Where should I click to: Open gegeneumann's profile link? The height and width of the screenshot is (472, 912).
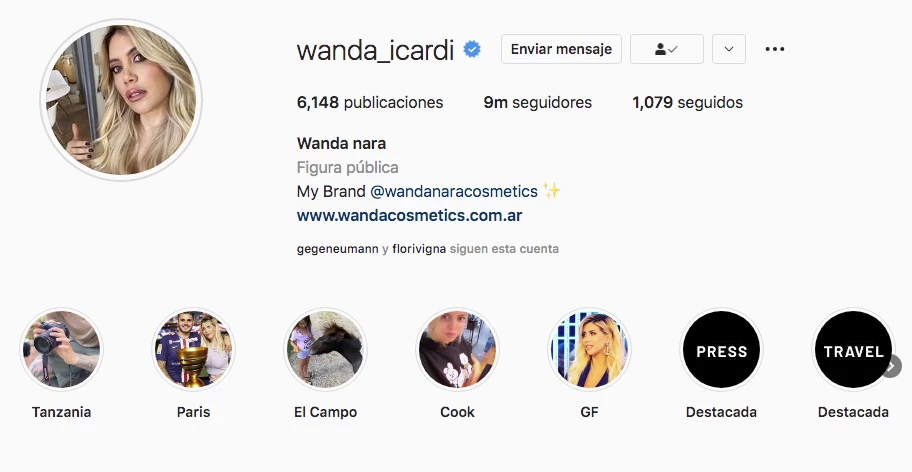337,248
